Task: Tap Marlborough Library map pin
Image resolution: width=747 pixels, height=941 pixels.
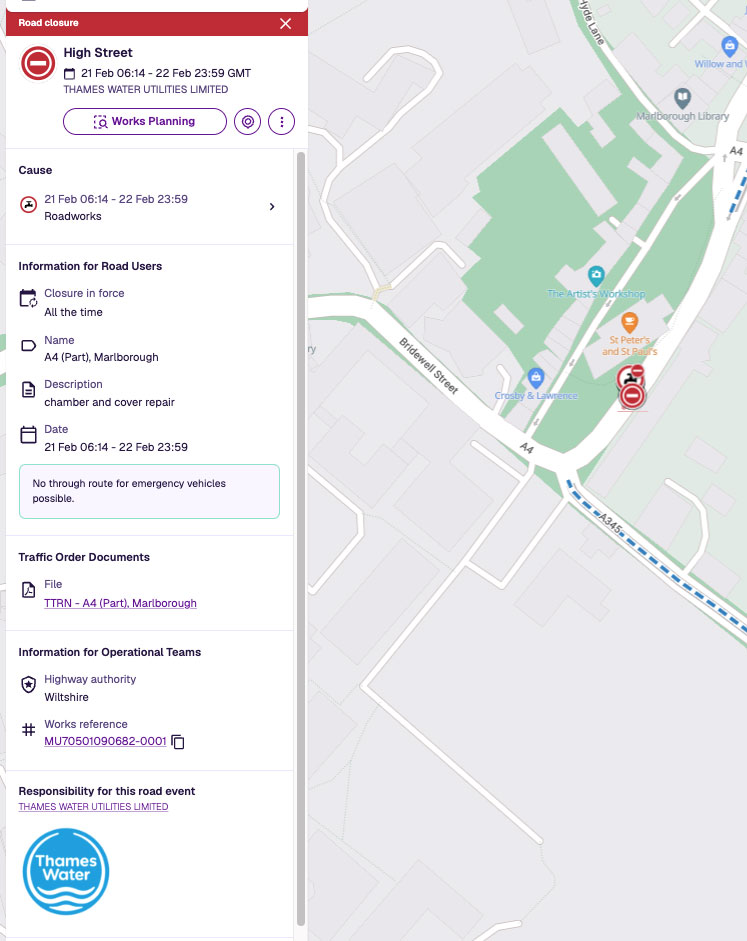Action: coord(682,97)
